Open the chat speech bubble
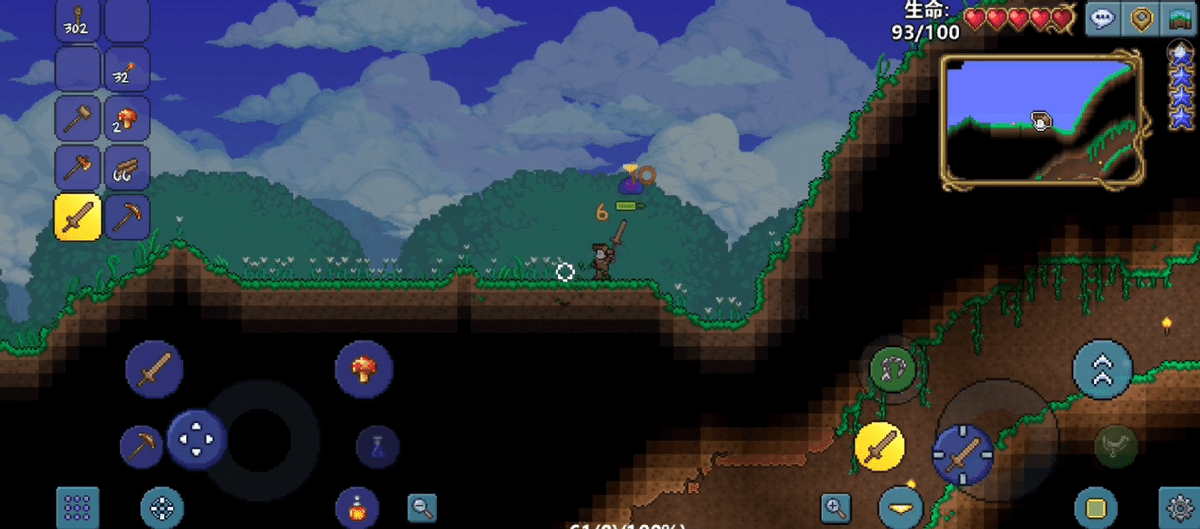Image resolution: width=1200 pixels, height=529 pixels. pyautogui.click(x=1103, y=19)
